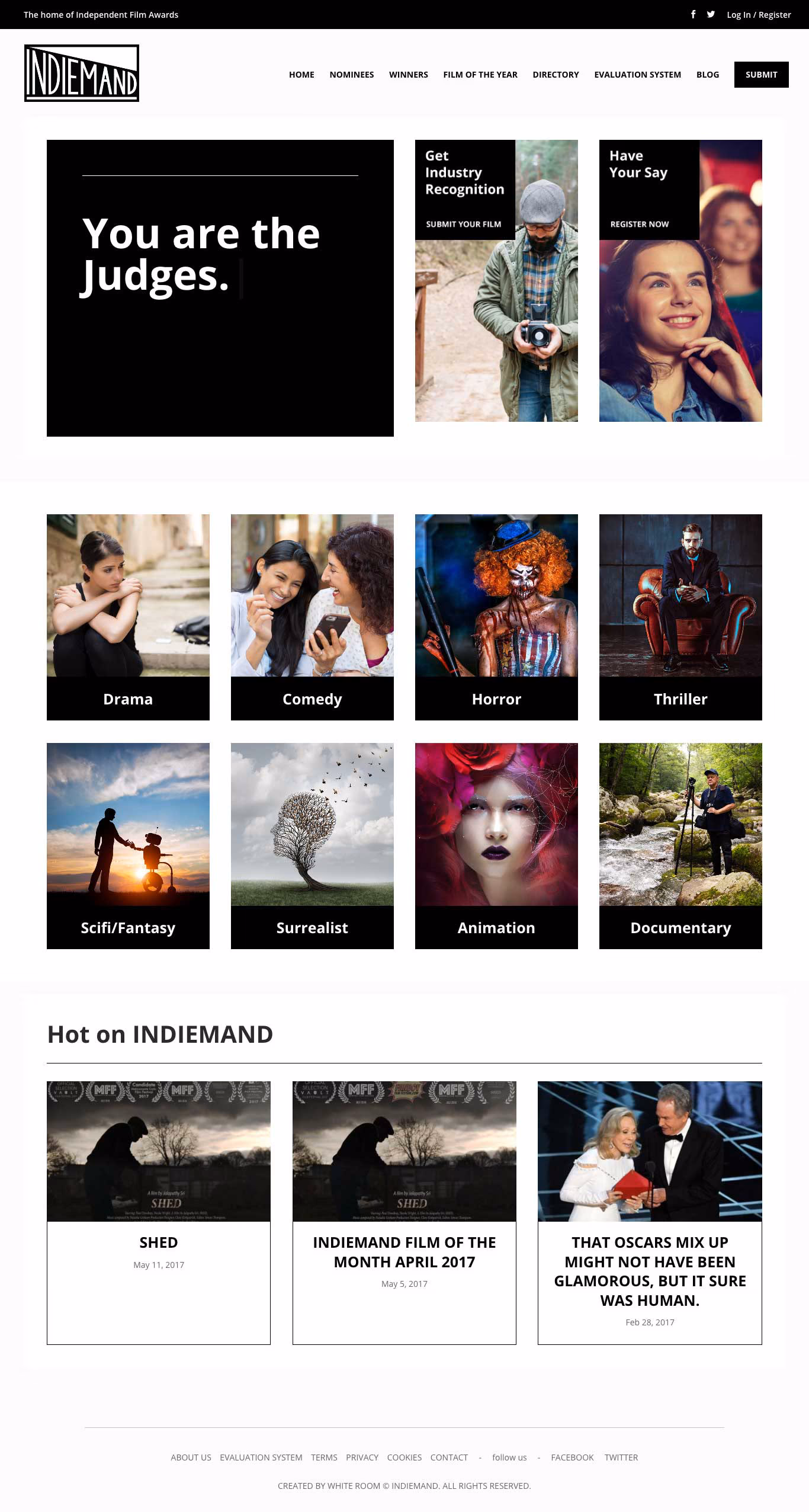Open the Blog from the top menu

point(707,75)
